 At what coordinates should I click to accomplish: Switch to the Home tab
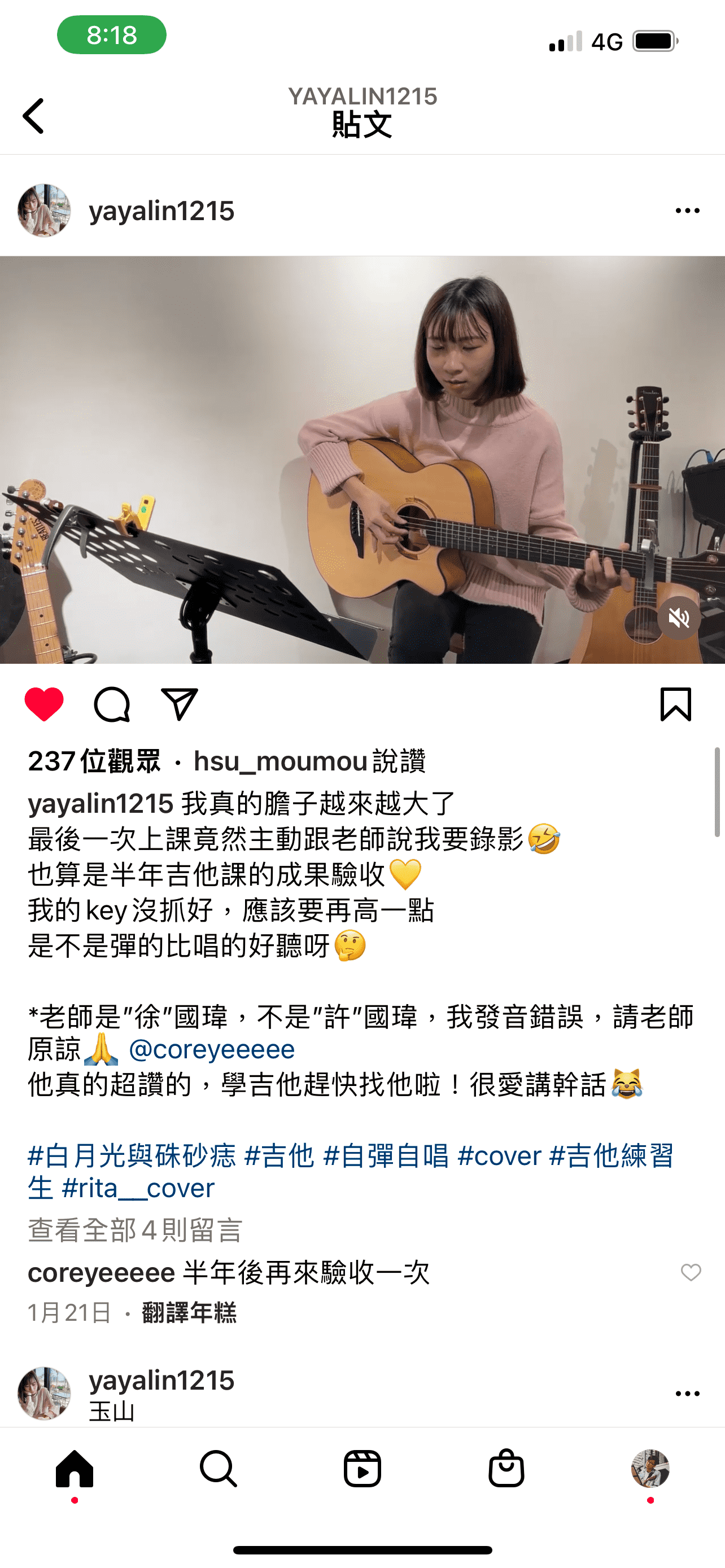point(75,1468)
